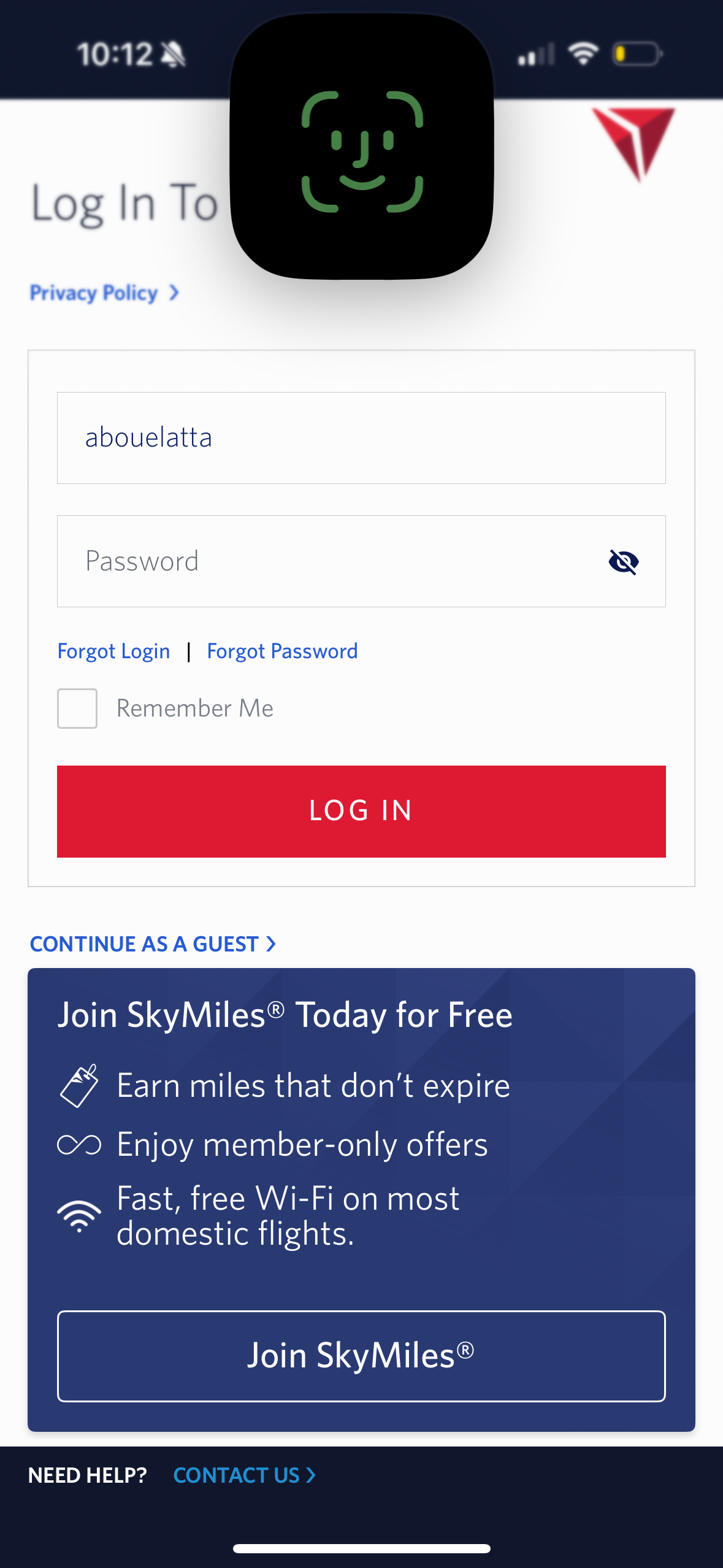Tap the notifications muted bell icon
Viewport: 723px width, 1568px height.
tap(174, 55)
